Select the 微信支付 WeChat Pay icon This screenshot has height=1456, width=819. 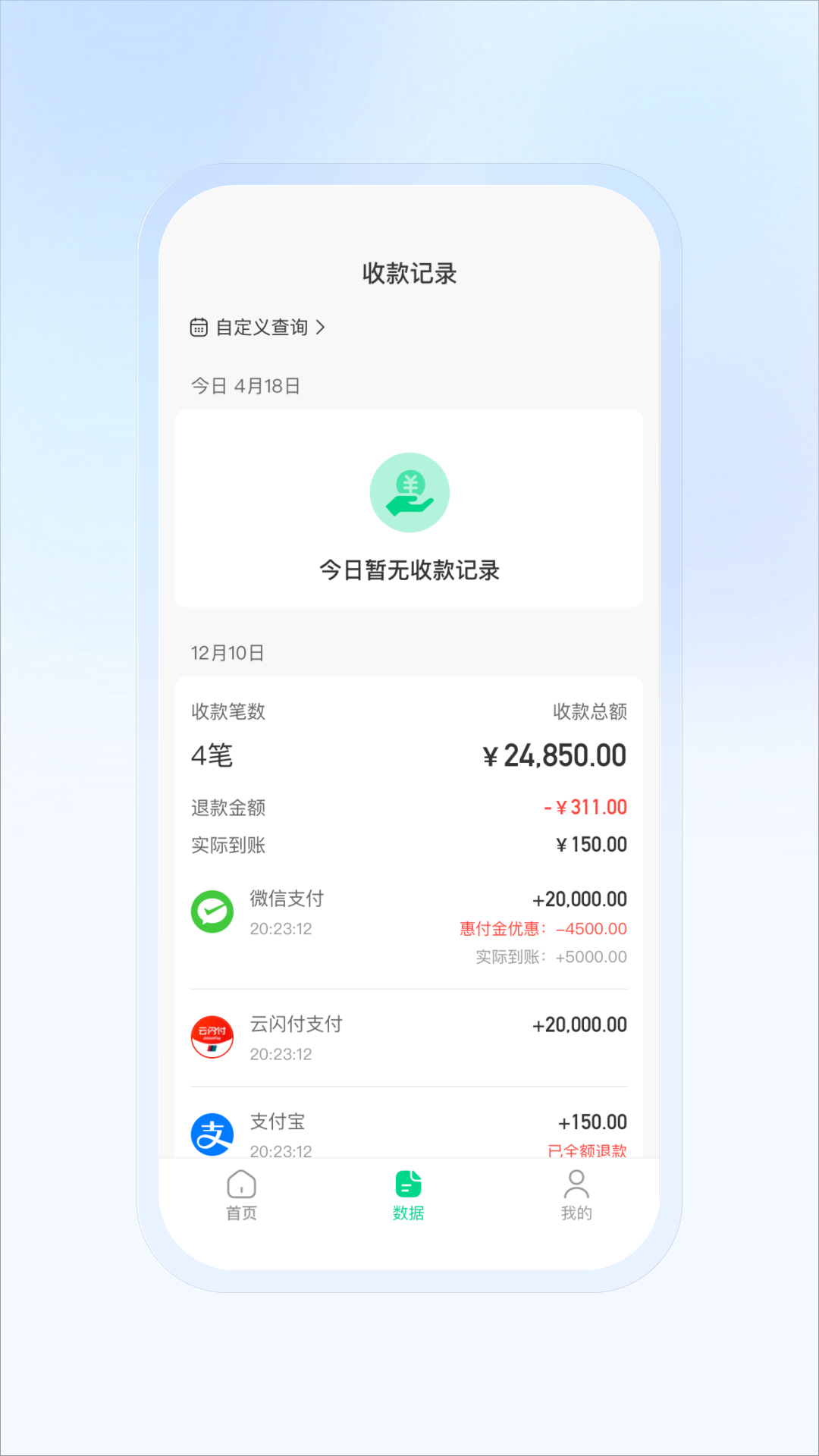[x=212, y=910]
